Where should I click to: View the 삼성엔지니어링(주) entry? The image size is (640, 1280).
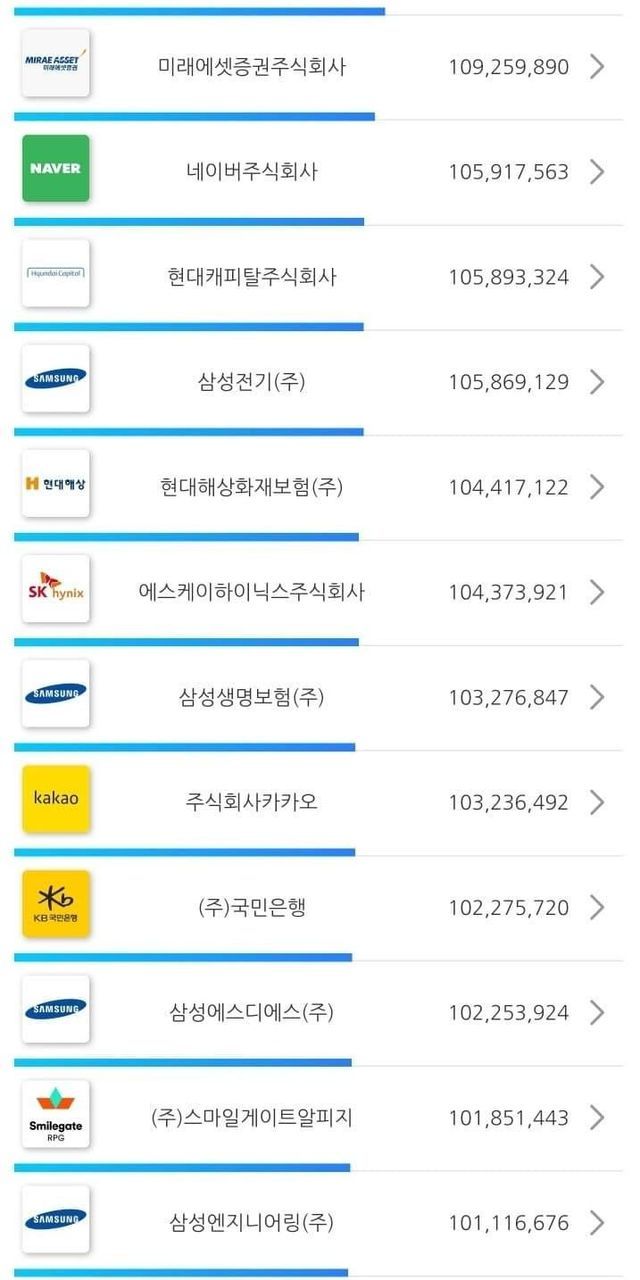(252, 1223)
